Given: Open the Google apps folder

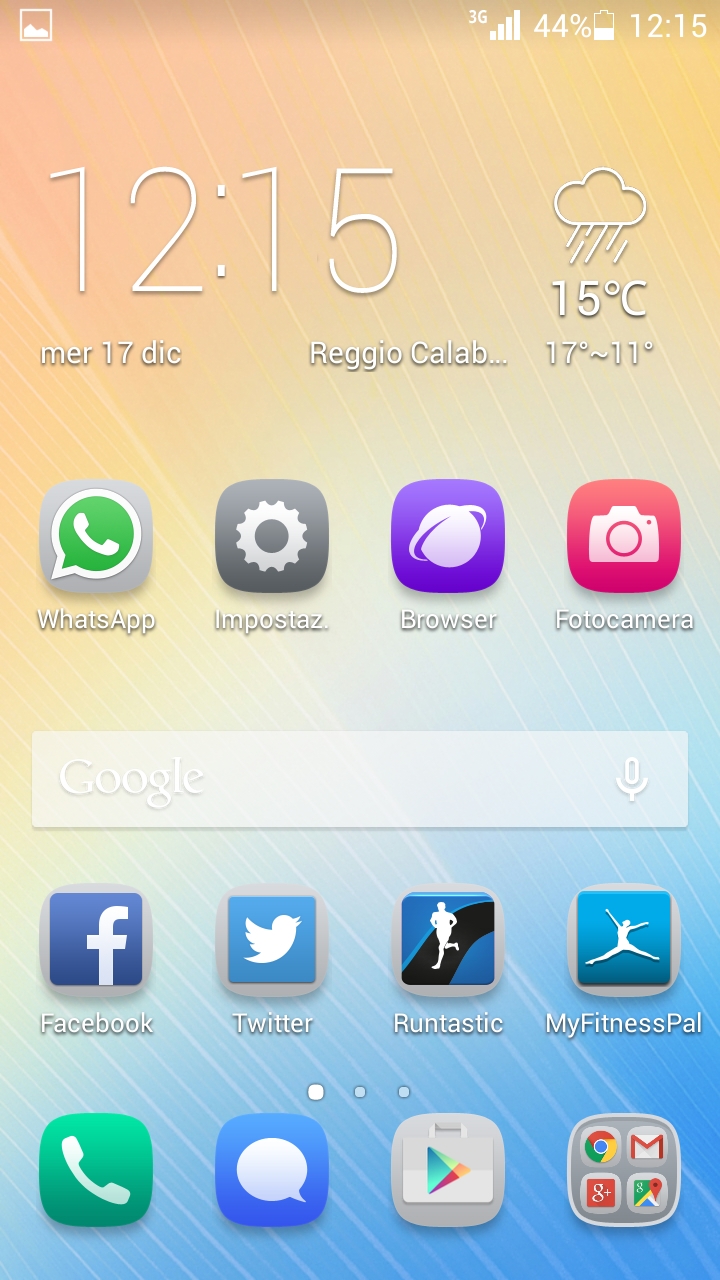Looking at the screenshot, I should coord(624,1170).
